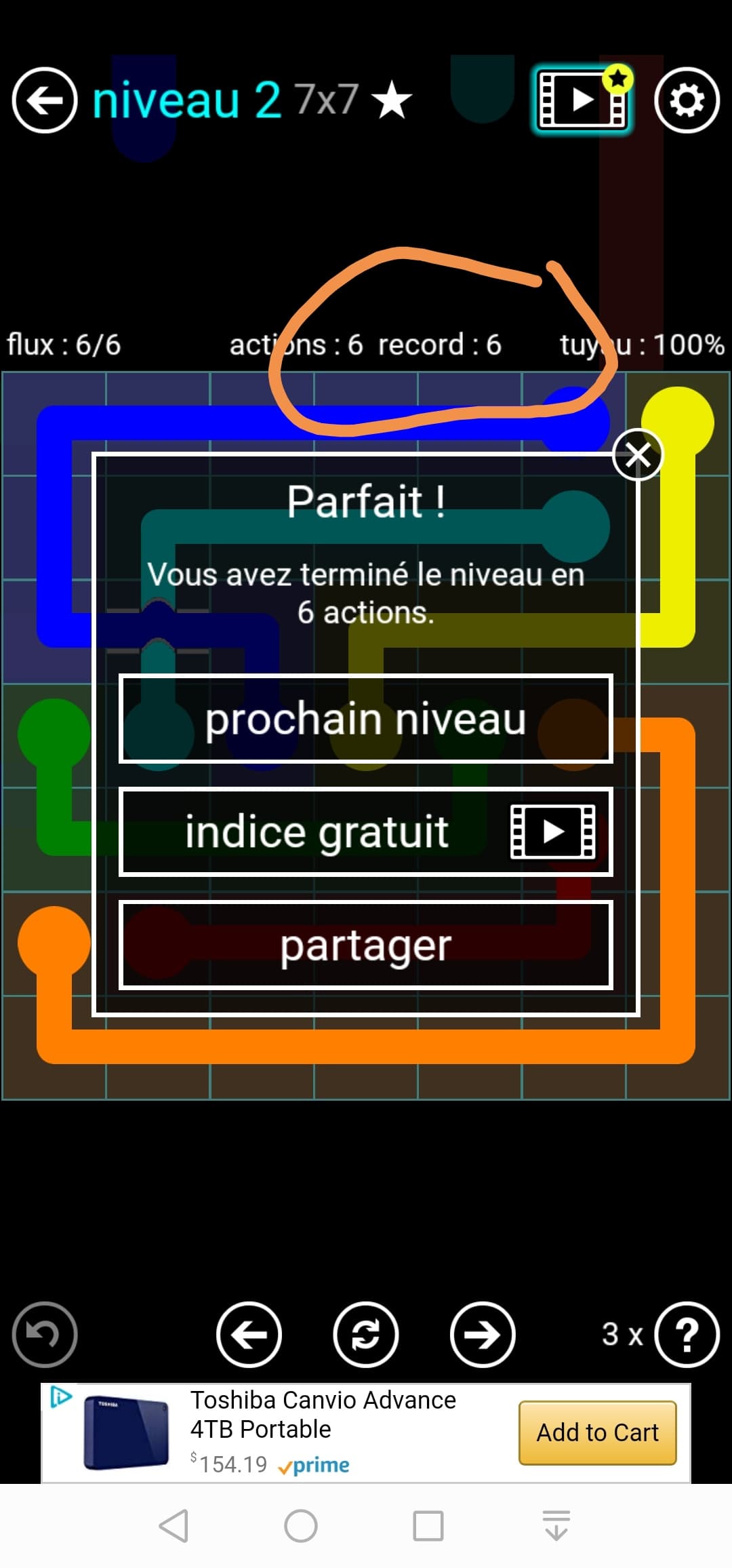Go to the previous level arrow

pyautogui.click(x=249, y=1335)
